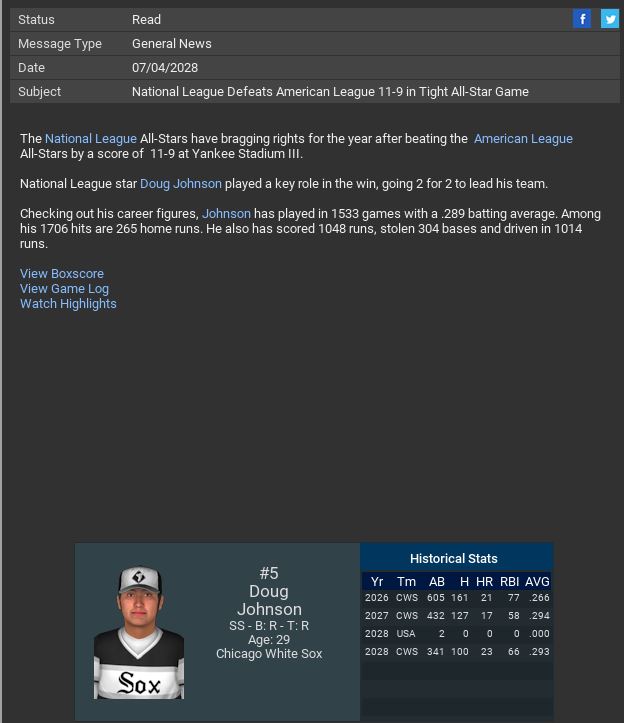Share this news on Twitter
Image resolution: width=624 pixels, height=723 pixels.
click(609, 19)
